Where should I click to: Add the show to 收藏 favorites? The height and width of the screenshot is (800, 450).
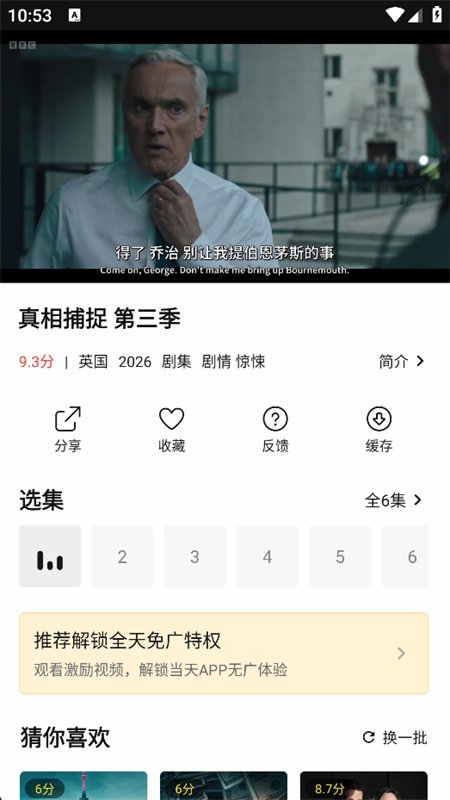[x=171, y=429]
